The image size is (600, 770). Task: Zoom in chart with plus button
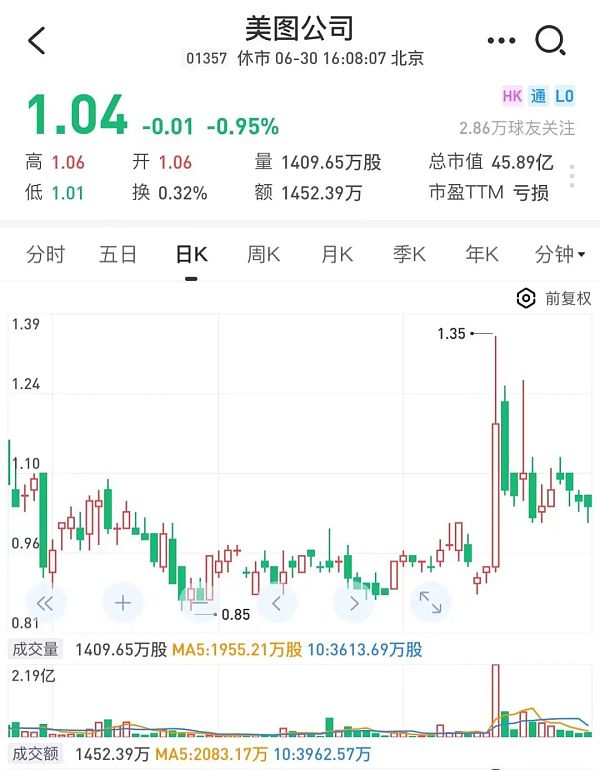coord(123,603)
